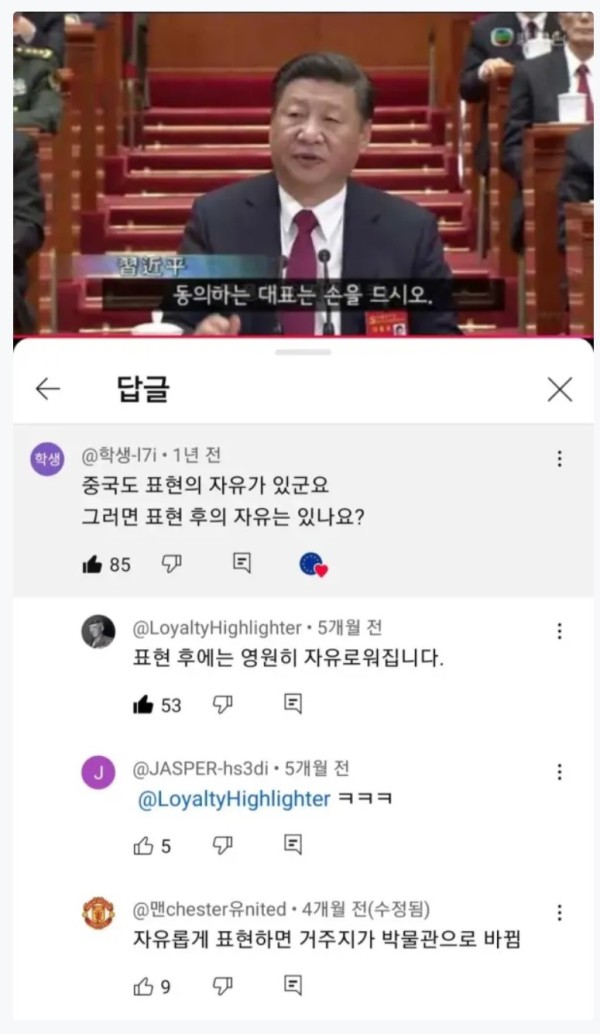600x1034 pixels.
Task: Go back from the 답글 replies panel
Action: tap(48, 389)
